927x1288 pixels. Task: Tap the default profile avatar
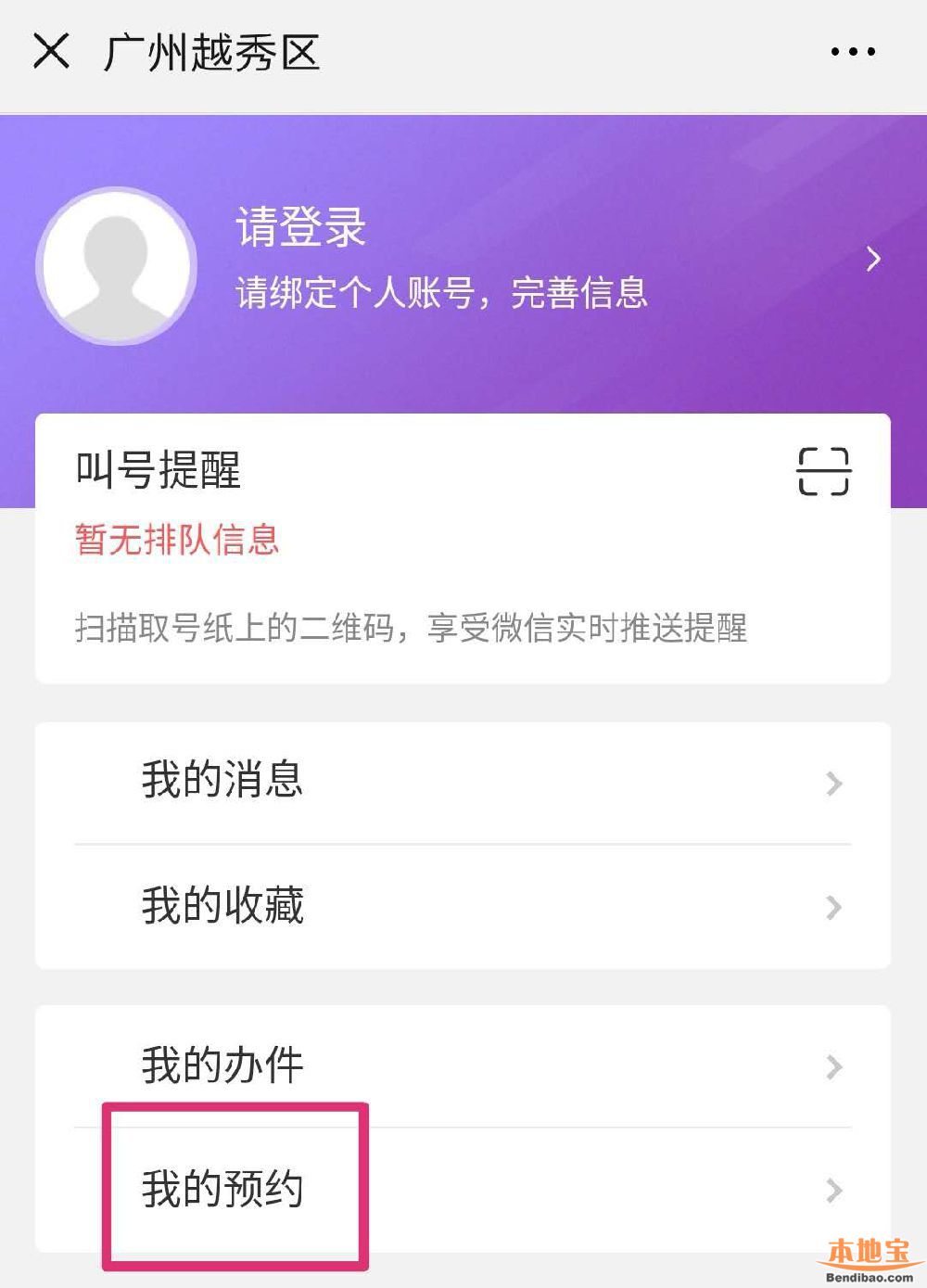click(x=117, y=266)
